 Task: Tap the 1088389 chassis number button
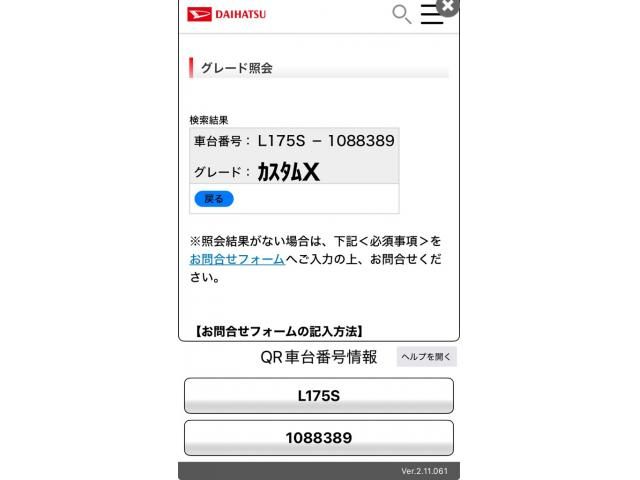click(319, 438)
